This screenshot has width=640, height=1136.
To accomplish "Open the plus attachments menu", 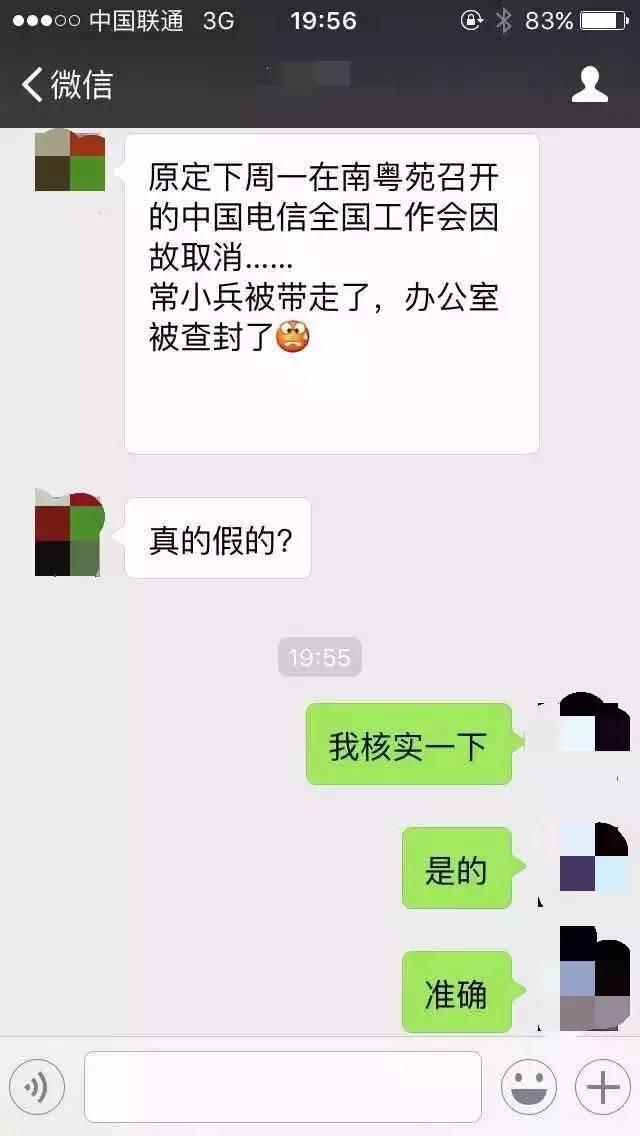I will coord(603,1087).
